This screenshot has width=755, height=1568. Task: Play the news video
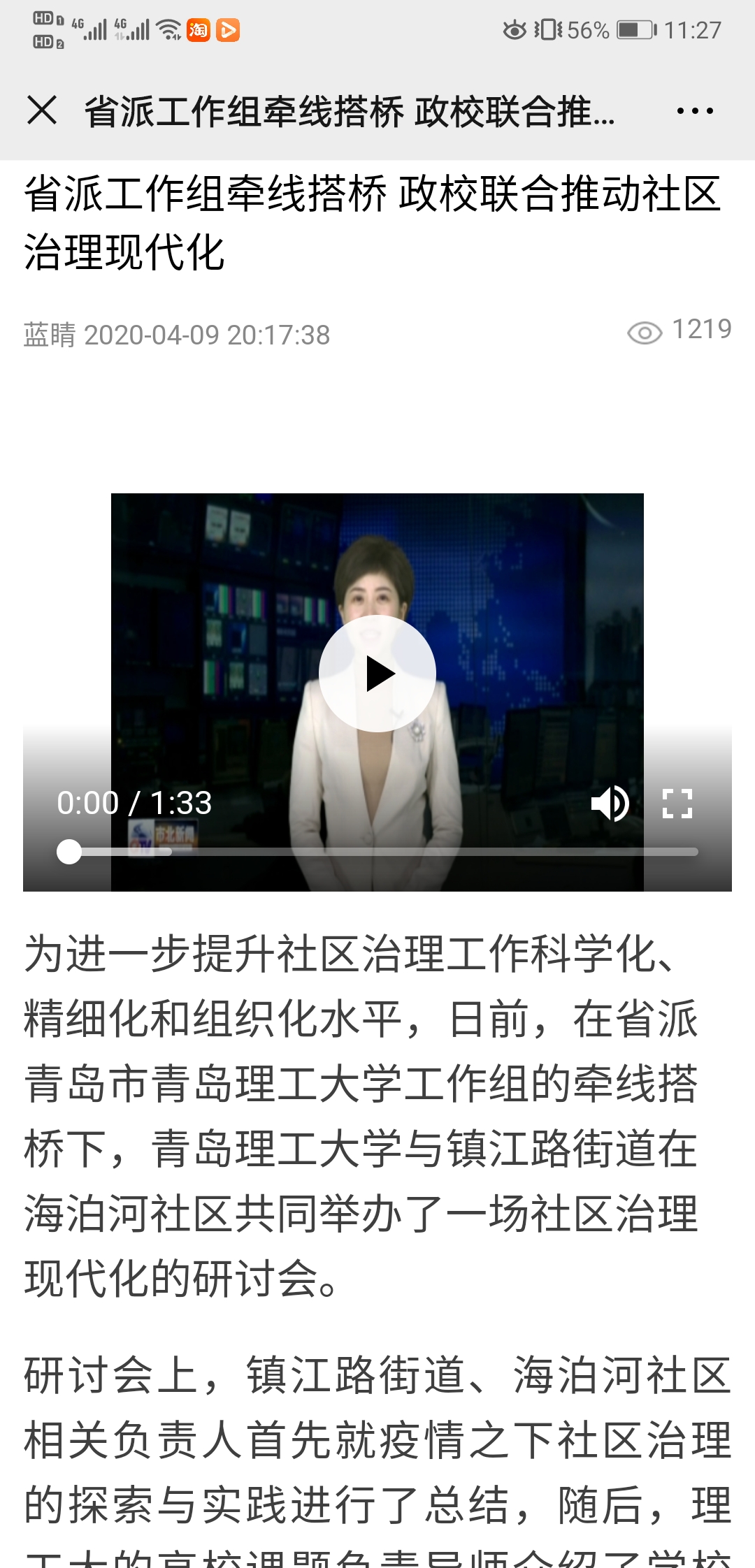click(x=377, y=674)
